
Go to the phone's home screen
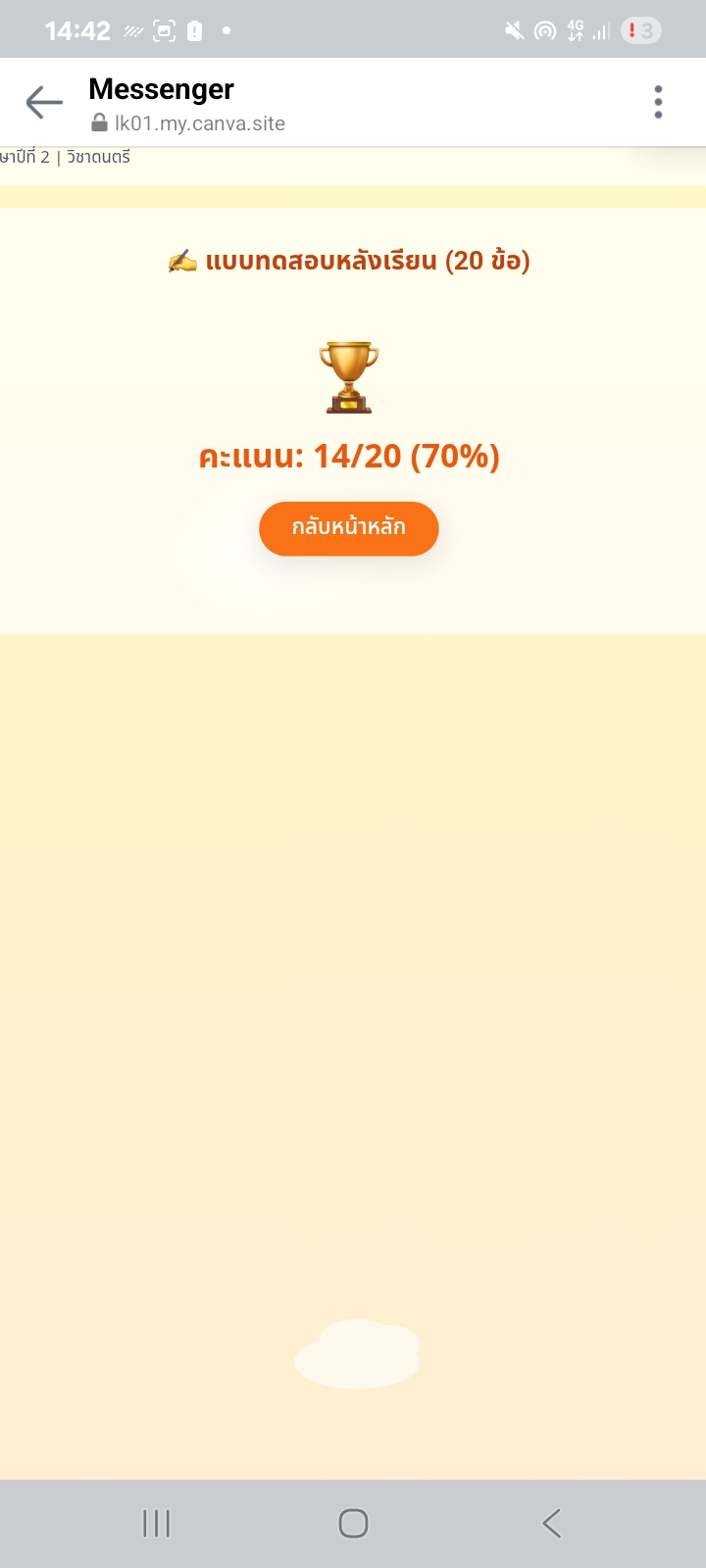click(353, 1523)
